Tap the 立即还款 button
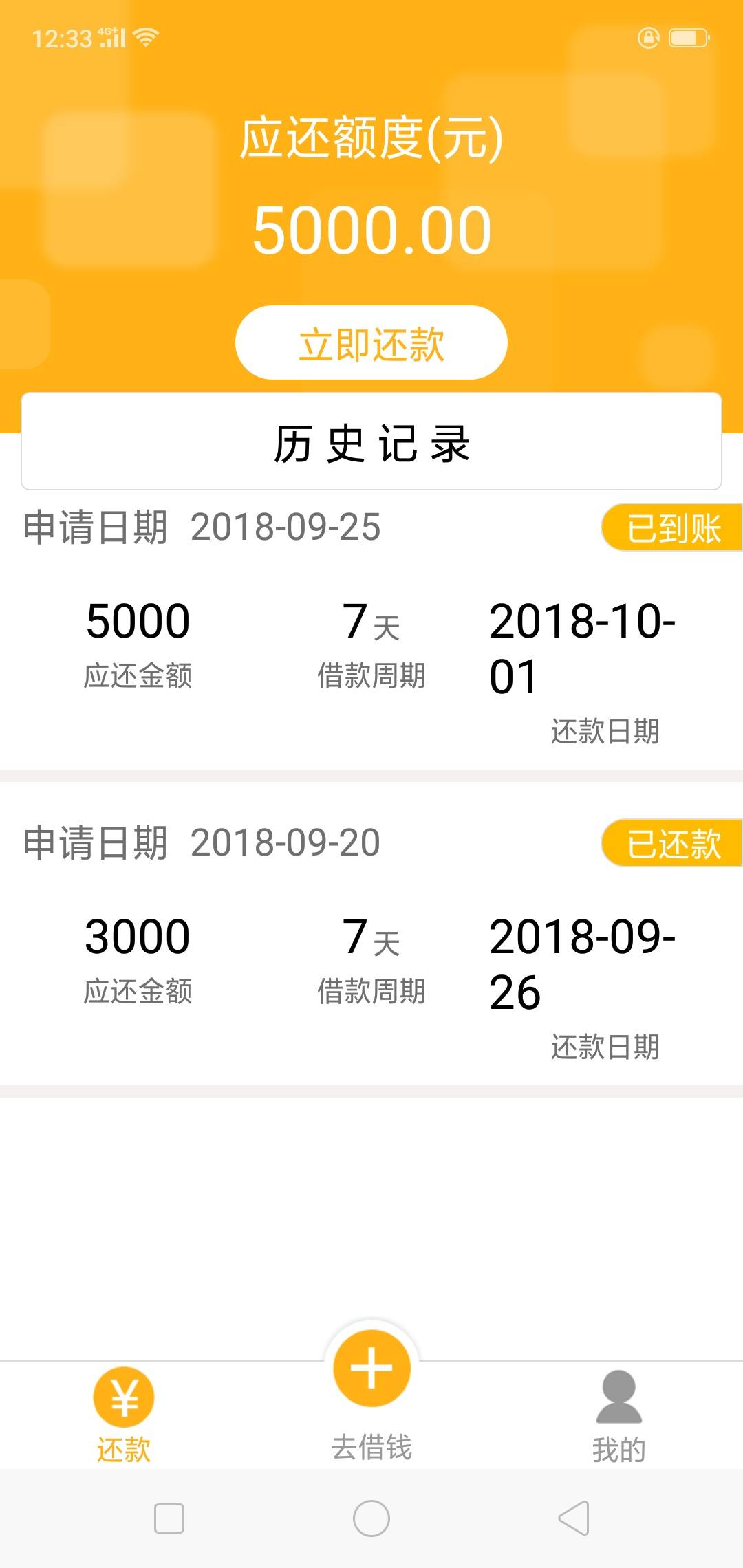Viewport: 743px width, 1568px height. click(371, 342)
